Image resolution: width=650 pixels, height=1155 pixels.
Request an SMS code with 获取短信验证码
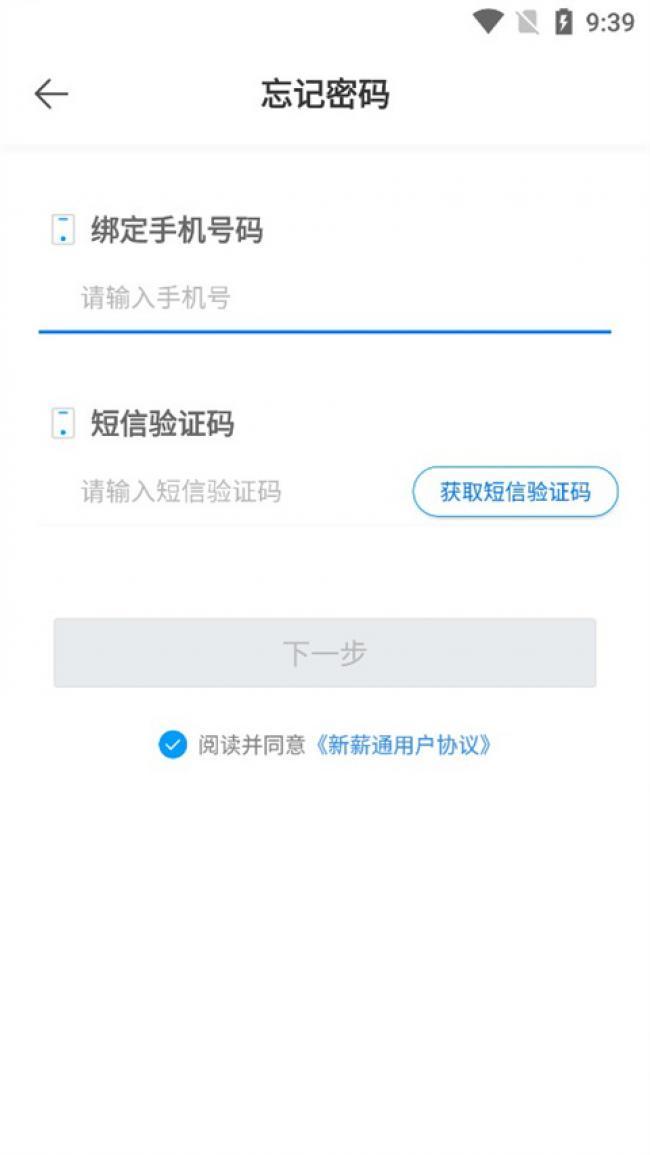coord(515,491)
